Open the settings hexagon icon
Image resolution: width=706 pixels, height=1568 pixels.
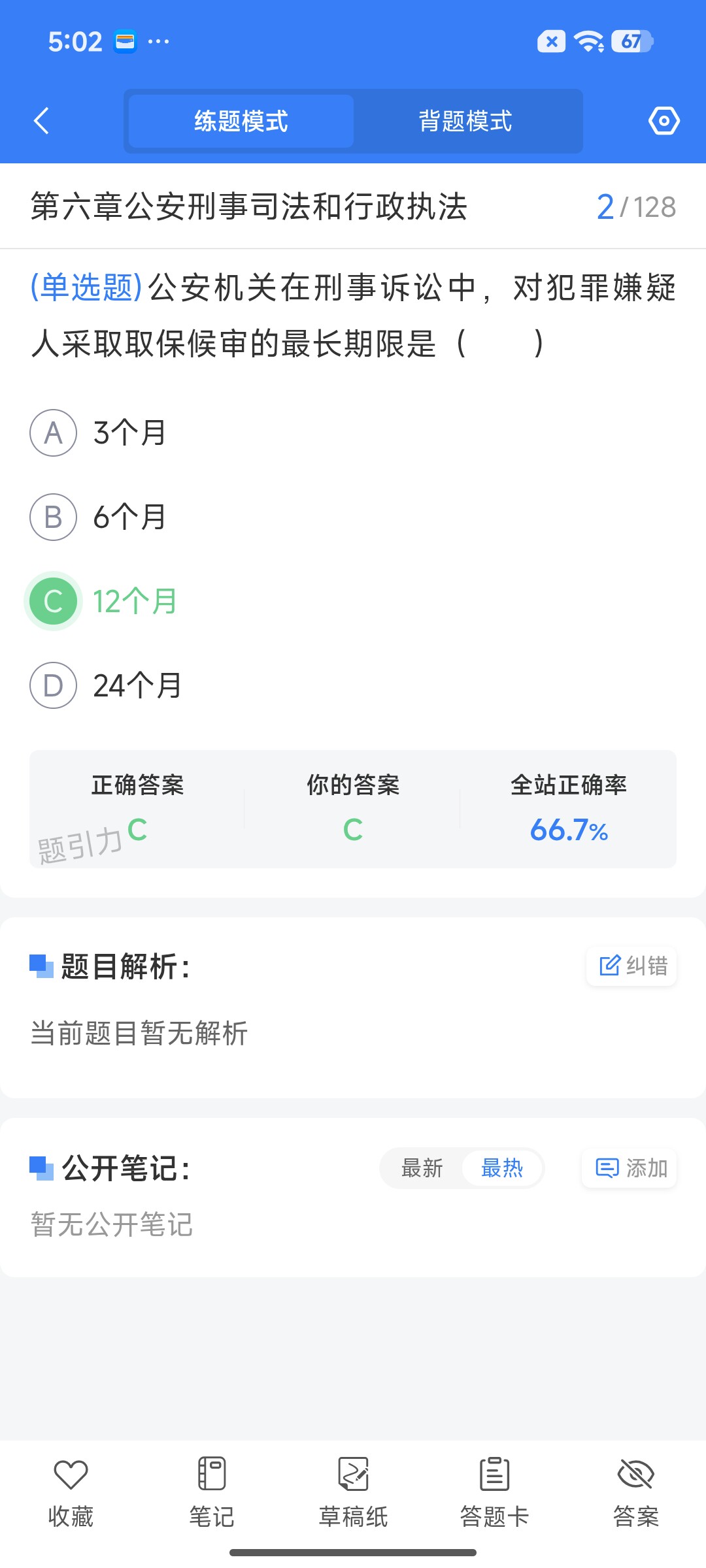tap(664, 121)
